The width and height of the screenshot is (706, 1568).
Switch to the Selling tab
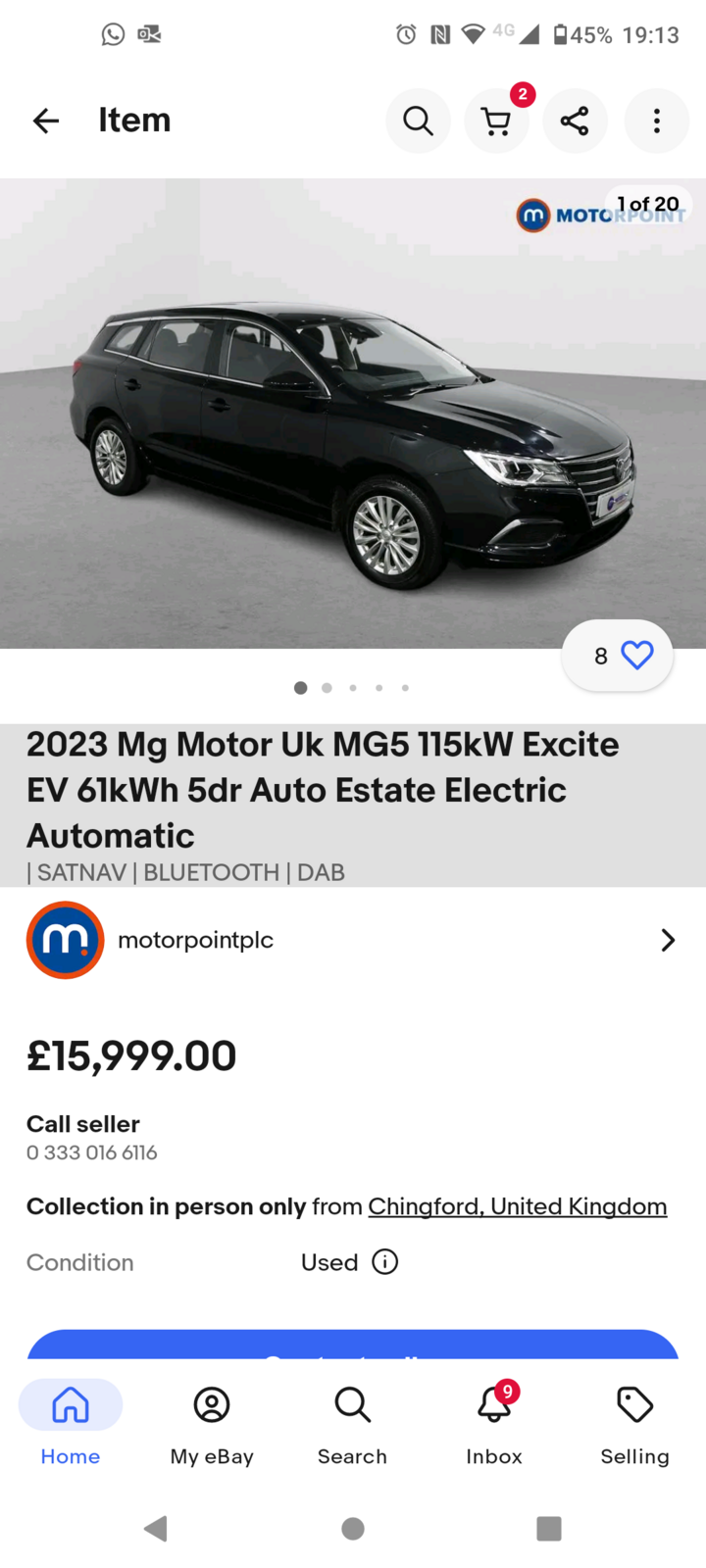coord(634,1422)
